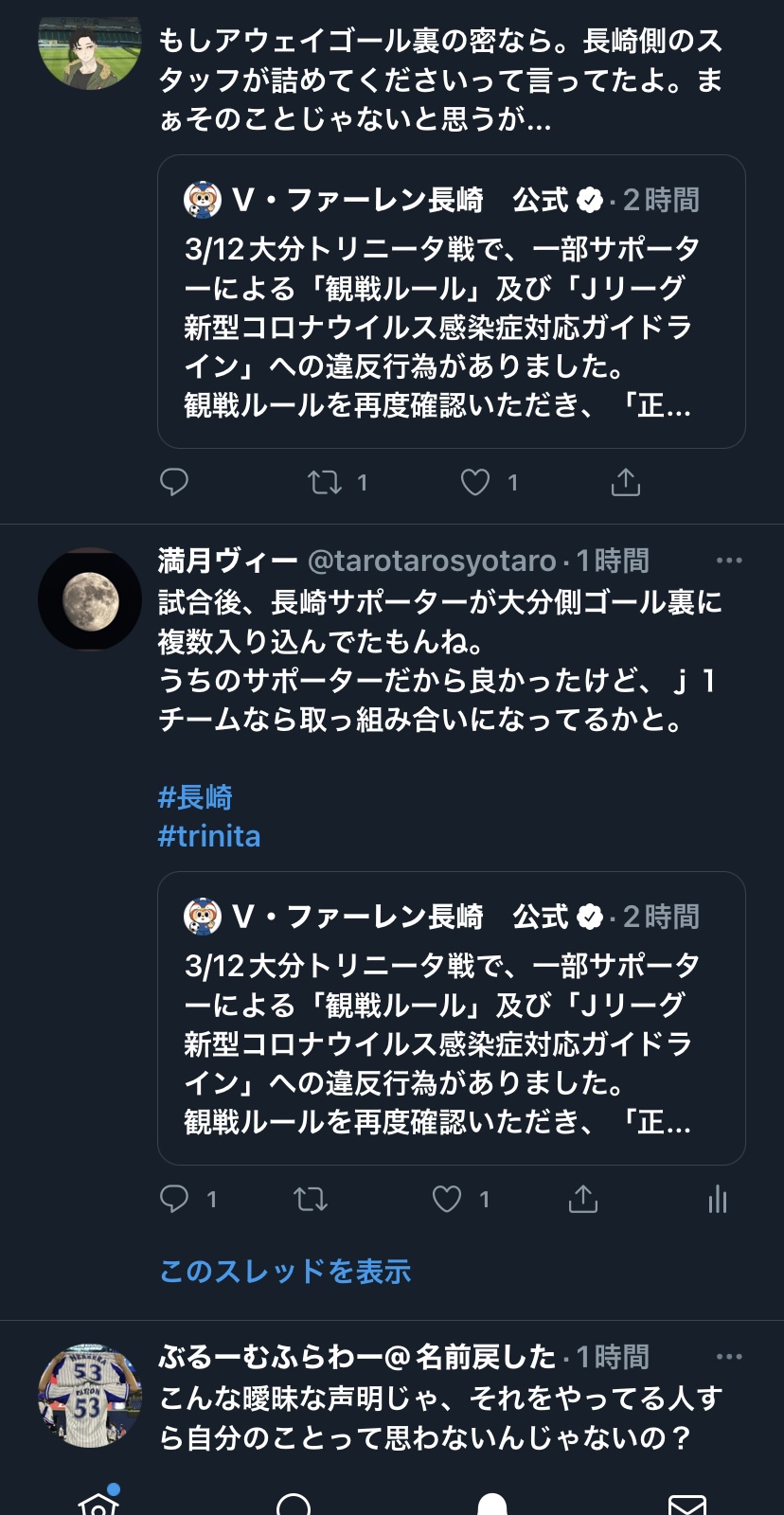Go to the Home tab
Screen dimensions: 784x1515
pos(98,1503)
